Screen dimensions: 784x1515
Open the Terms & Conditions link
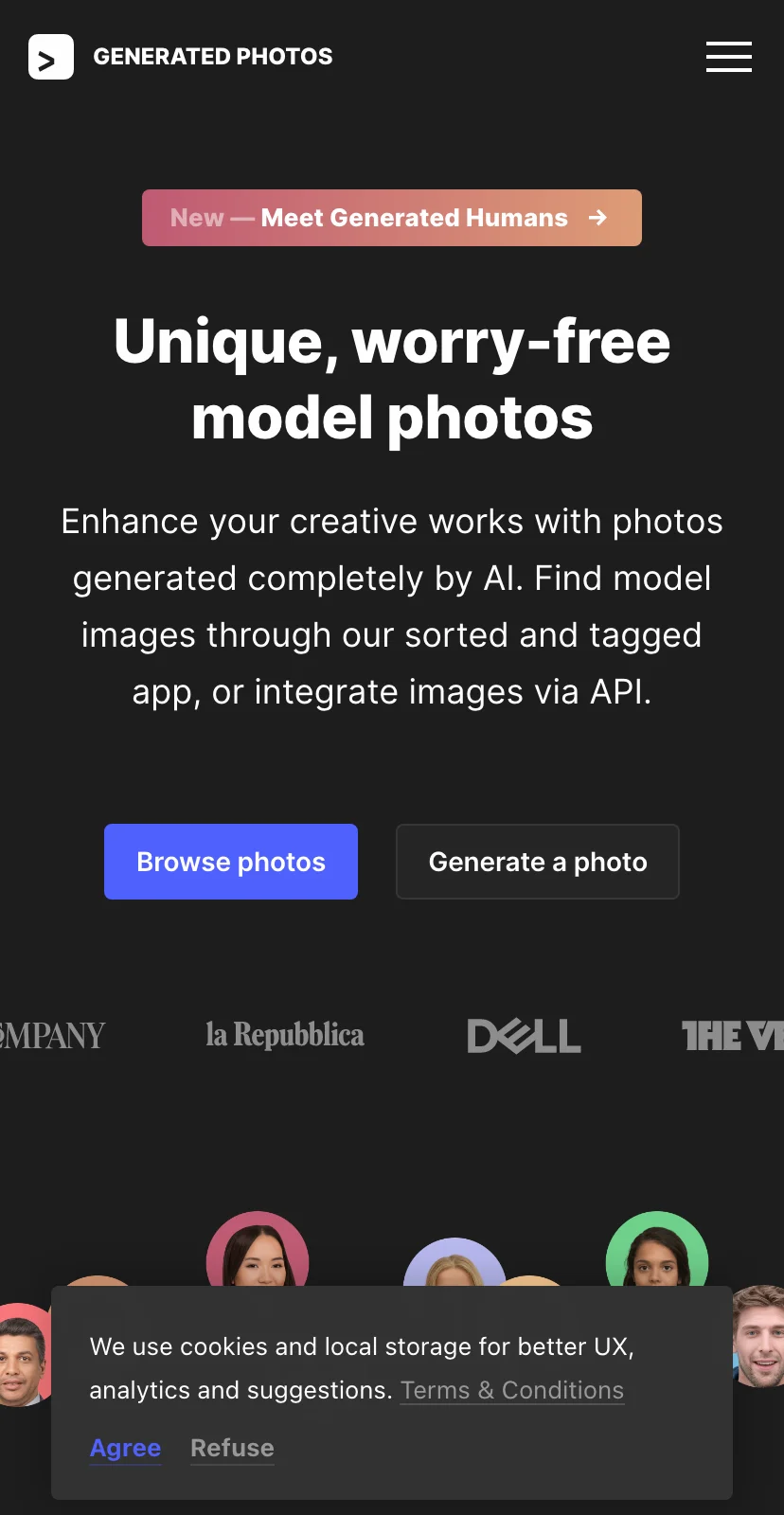click(x=511, y=1390)
